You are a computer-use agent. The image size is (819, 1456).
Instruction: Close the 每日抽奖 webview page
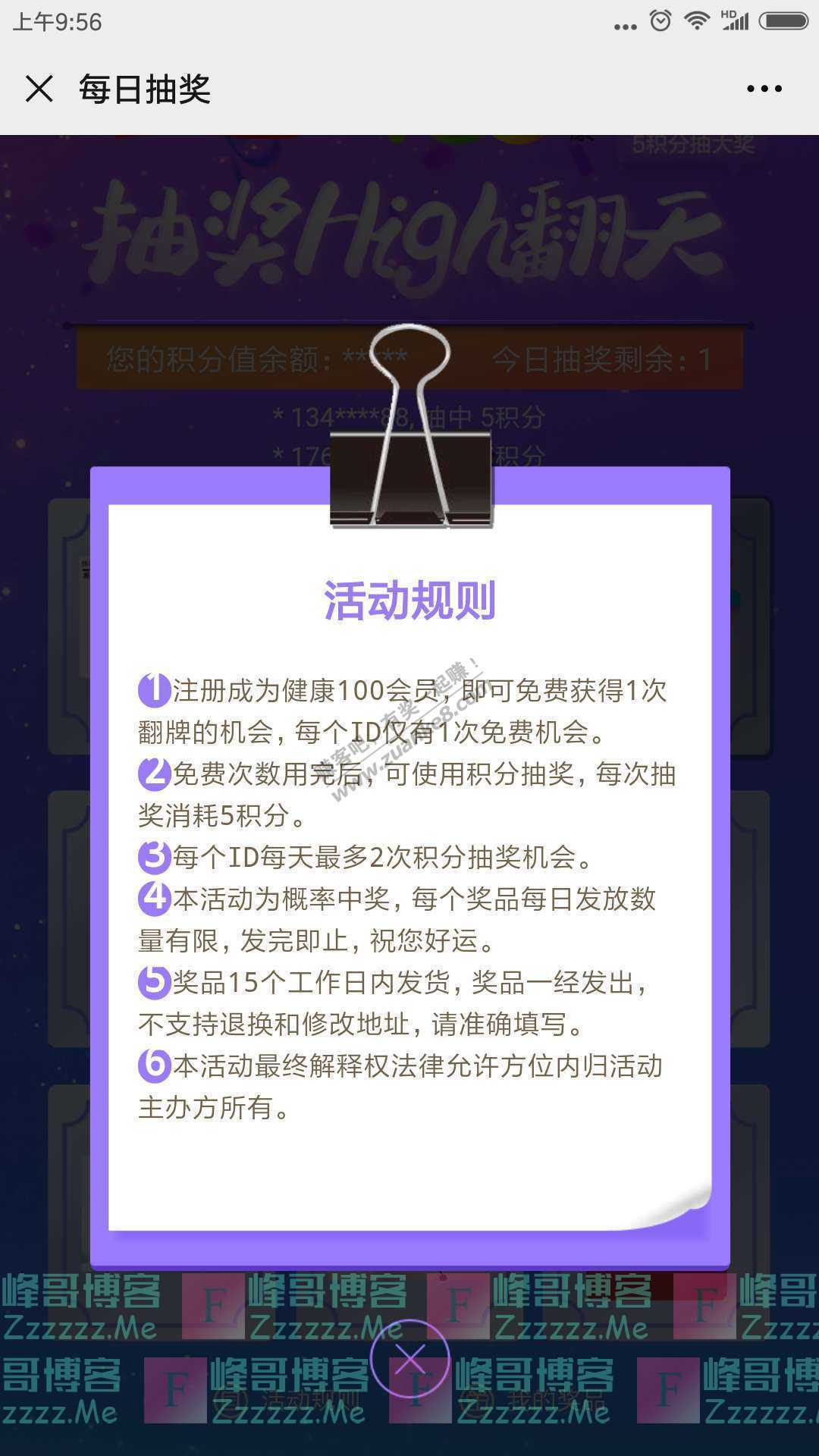point(39,89)
